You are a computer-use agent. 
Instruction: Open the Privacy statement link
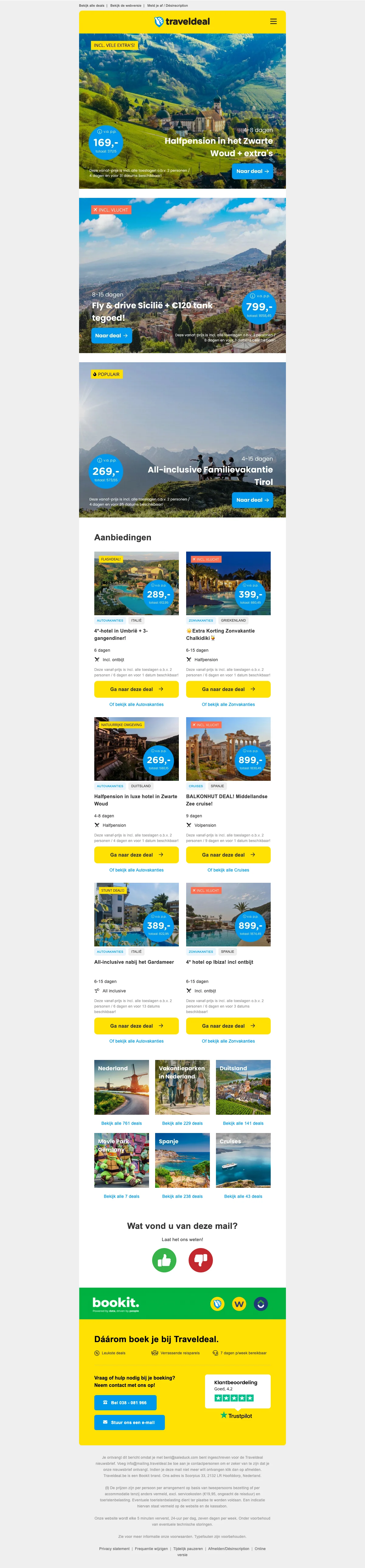(114, 1549)
